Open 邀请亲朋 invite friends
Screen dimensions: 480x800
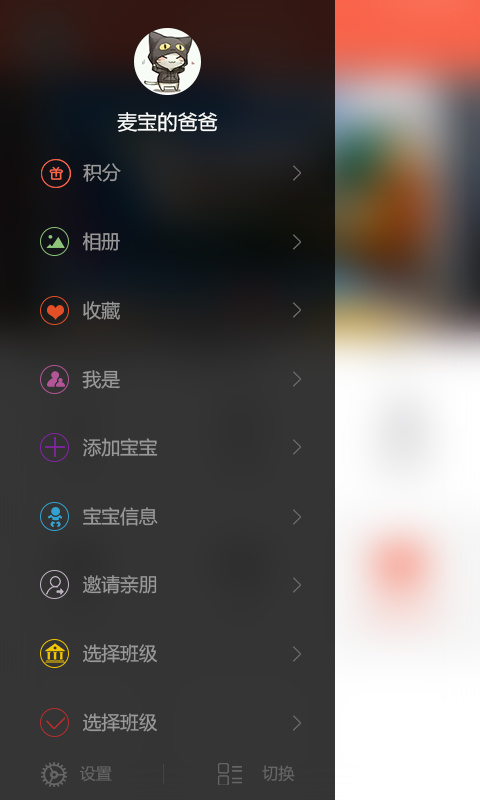167,585
